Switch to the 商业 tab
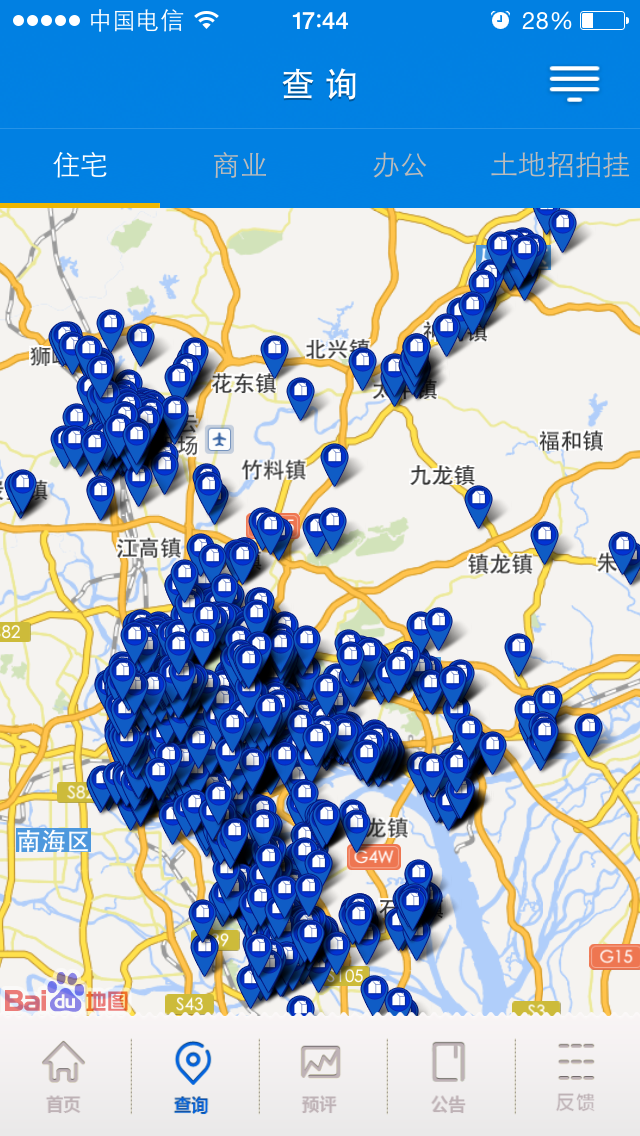Viewport: 640px width, 1136px height. tap(240, 166)
